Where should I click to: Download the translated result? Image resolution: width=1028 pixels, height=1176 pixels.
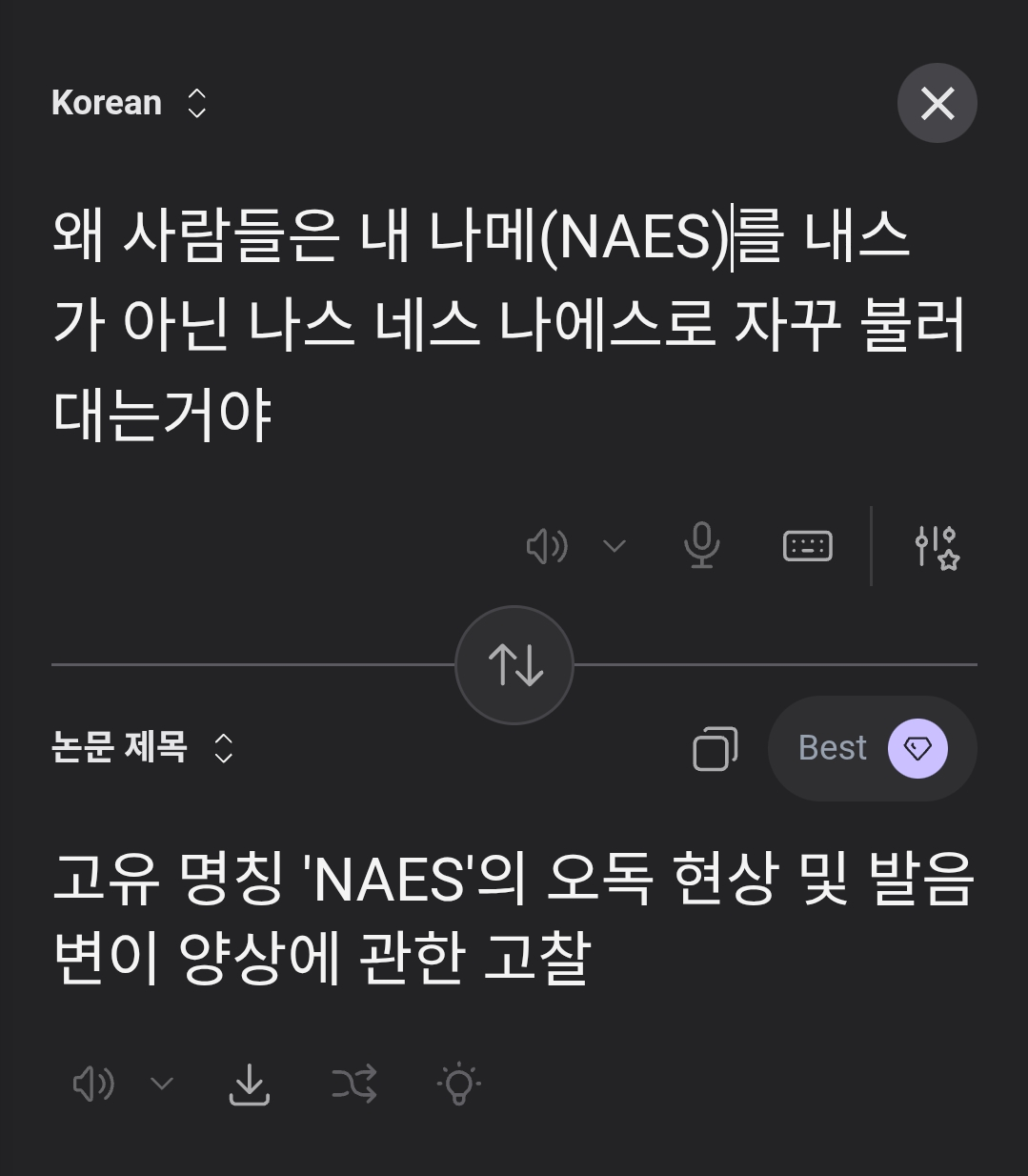tap(250, 1084)
